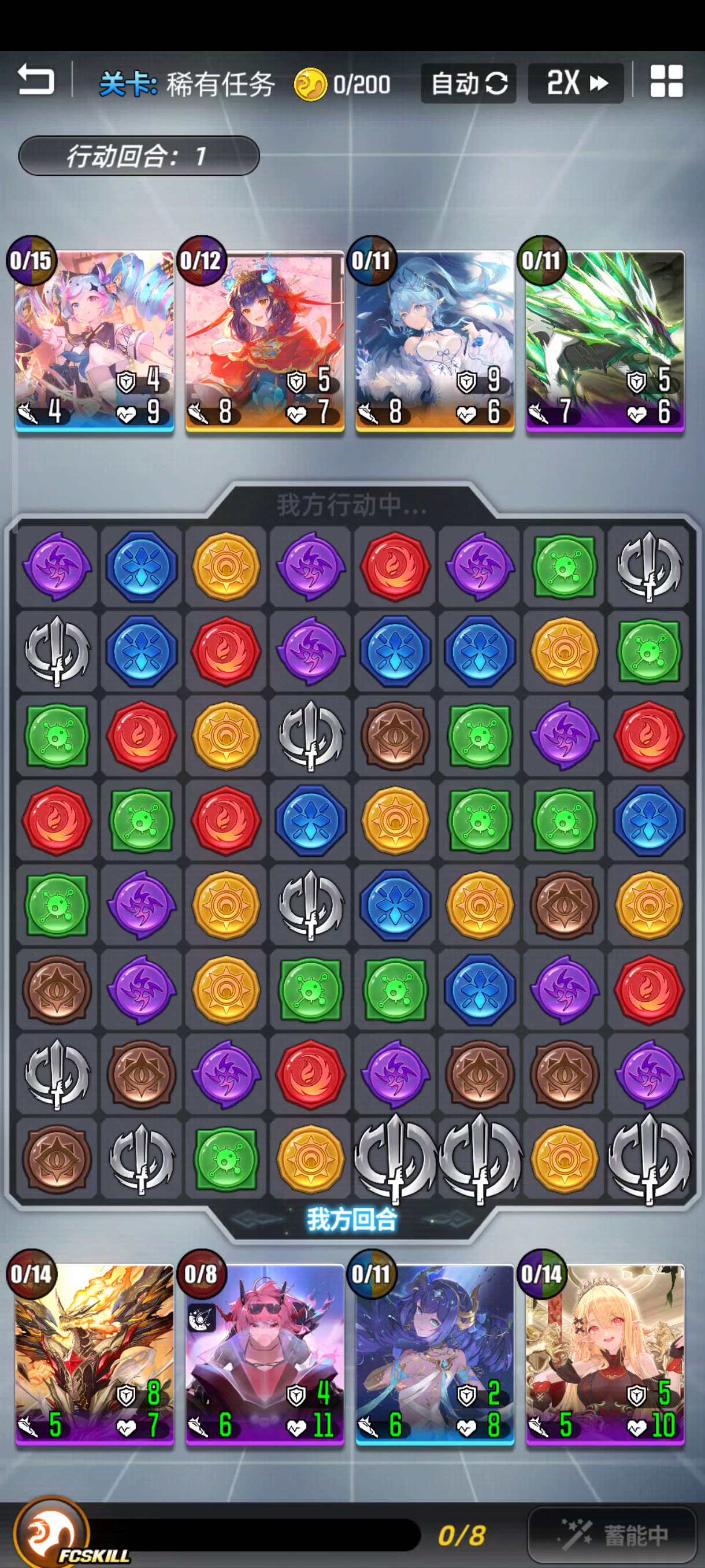Tap the green gem in the top row
The width and height of the screenshot is (705, 1568).
pos(564,566)
